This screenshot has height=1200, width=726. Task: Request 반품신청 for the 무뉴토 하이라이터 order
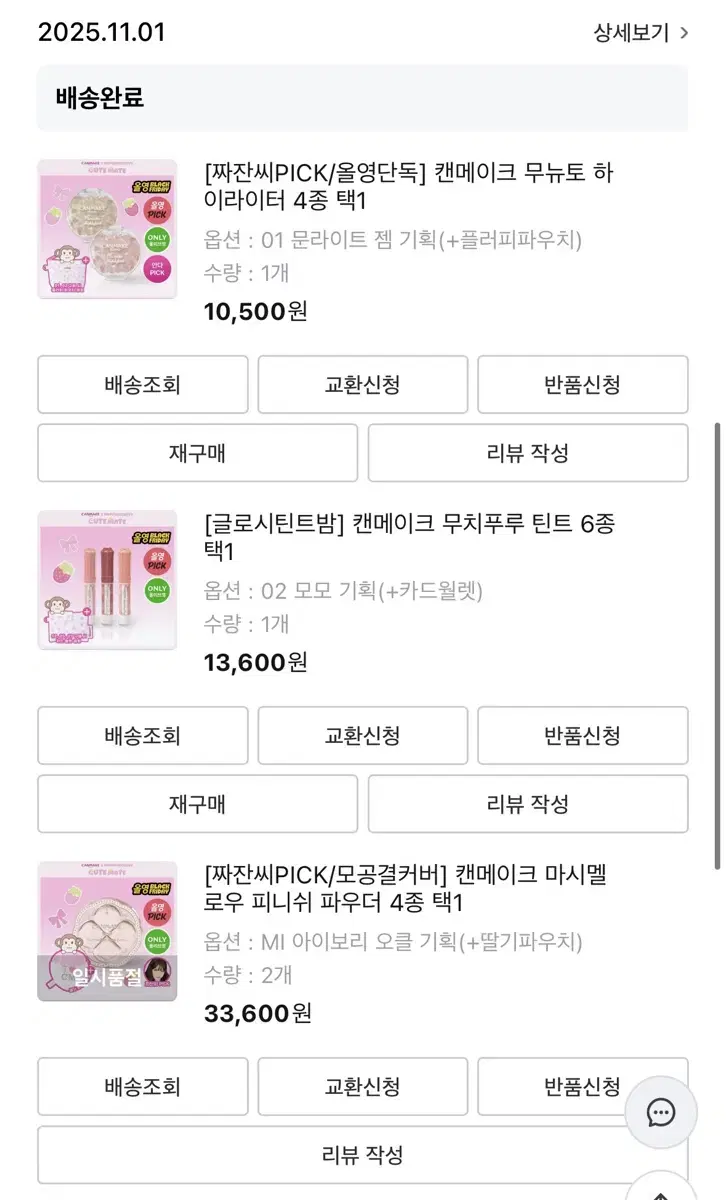tap(582, 385)
